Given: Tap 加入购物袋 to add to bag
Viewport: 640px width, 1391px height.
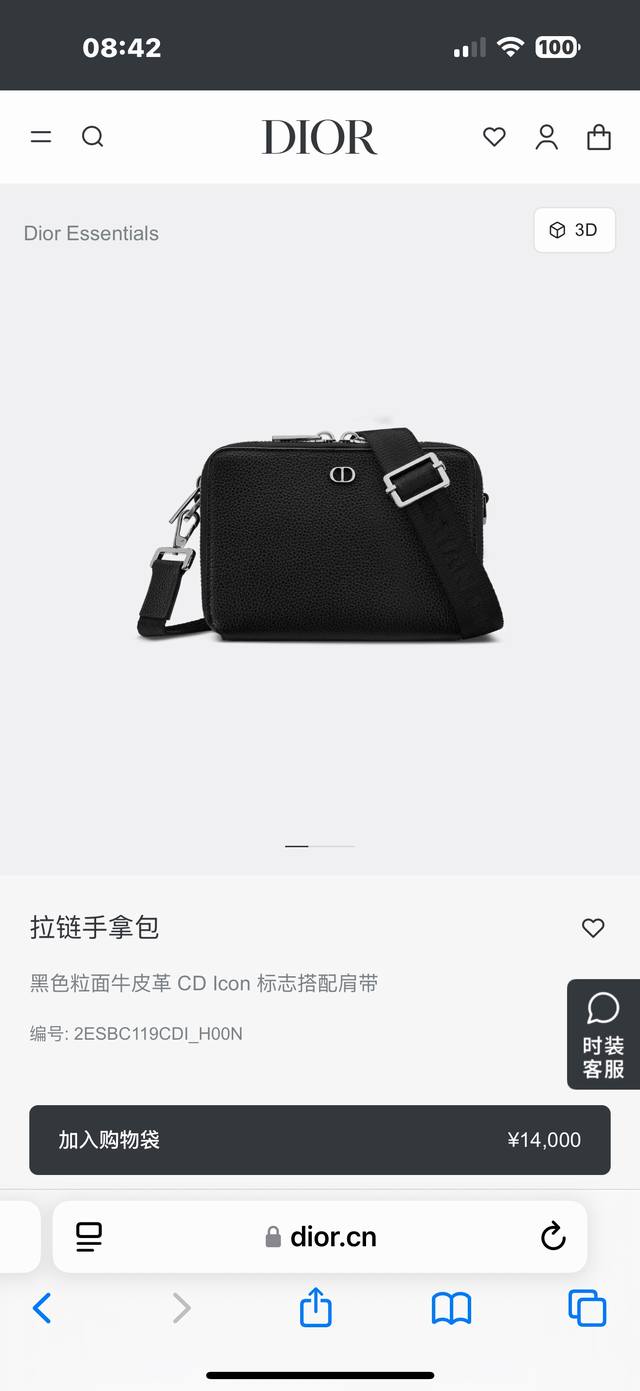Looking at the screenshot, I should (x=319, y=1140).
